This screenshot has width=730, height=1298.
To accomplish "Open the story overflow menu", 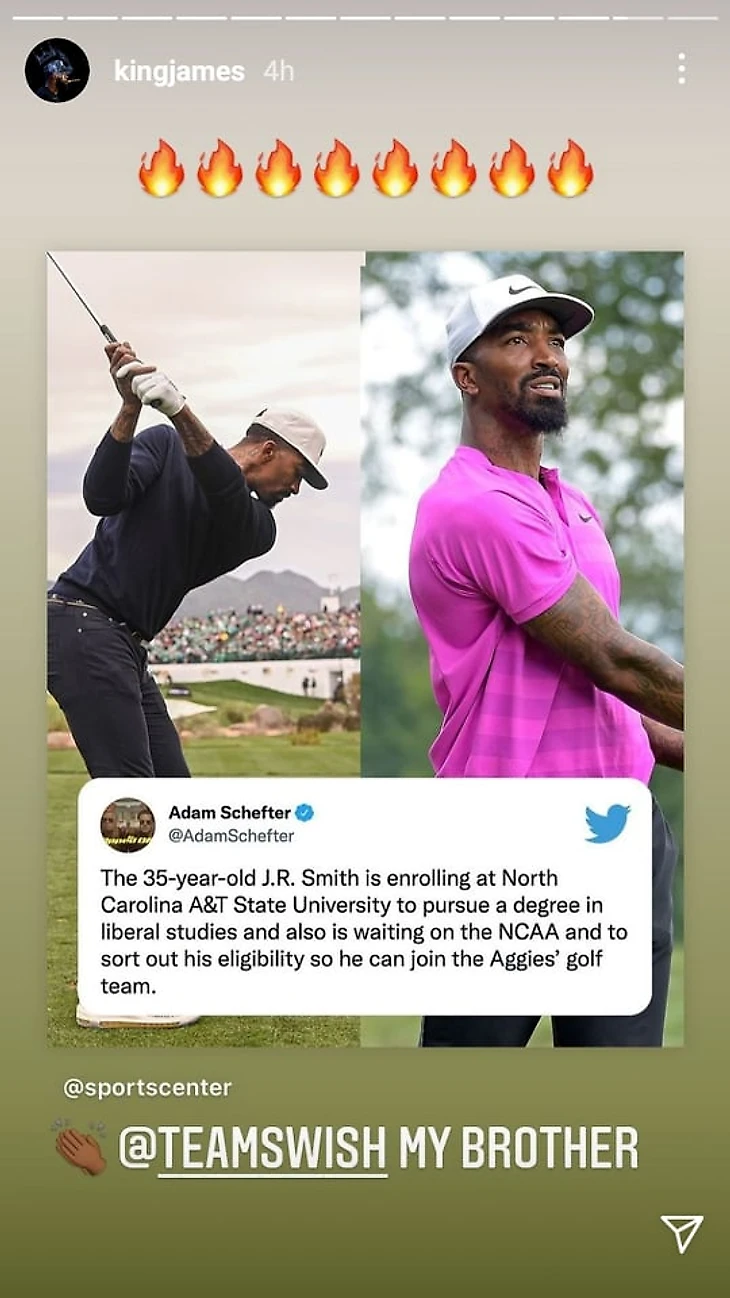I will (x=681, y=69).
